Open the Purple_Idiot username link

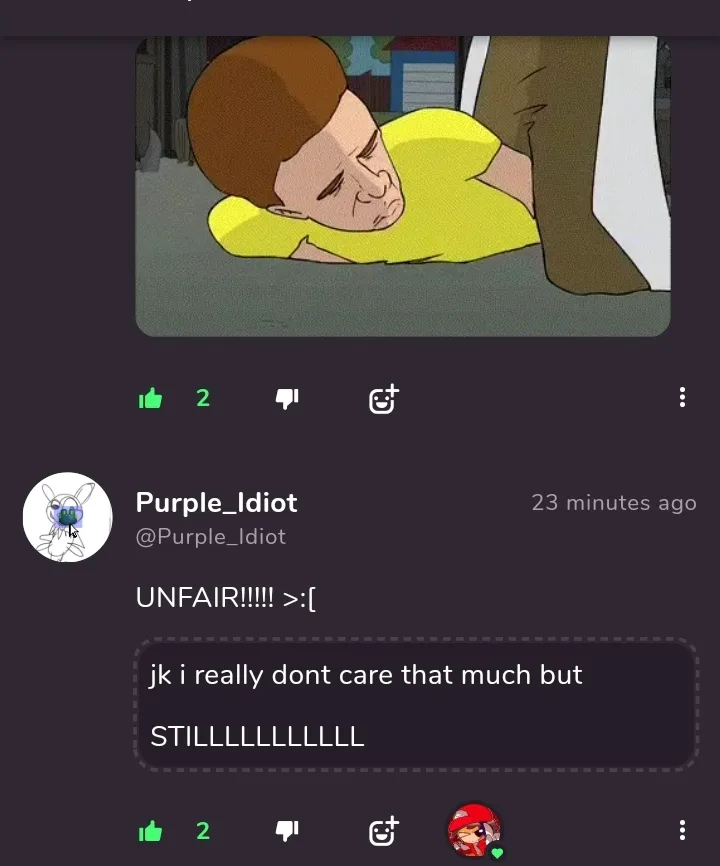(216, 503)
